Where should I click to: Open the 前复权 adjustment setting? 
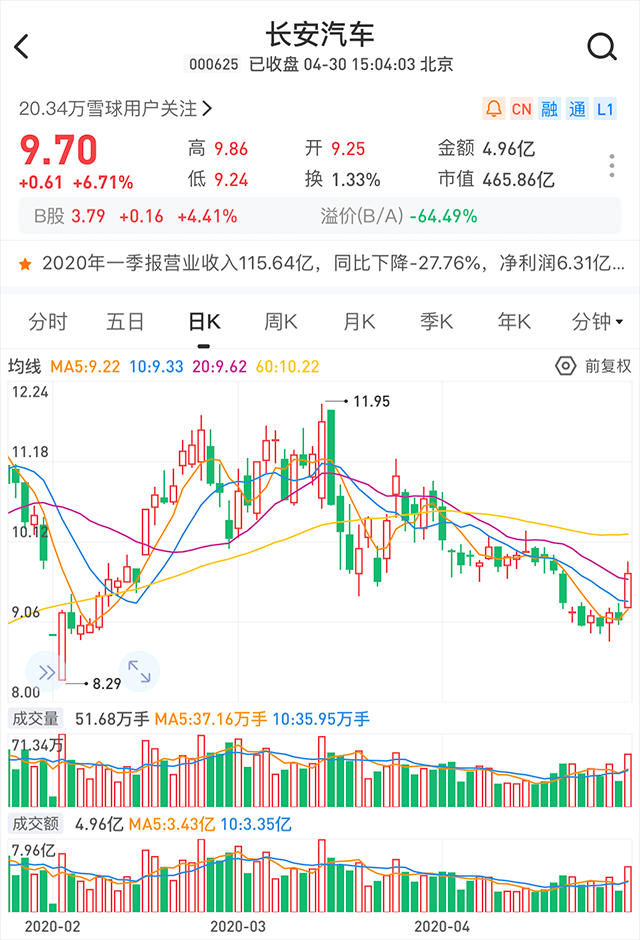point(594,366)
